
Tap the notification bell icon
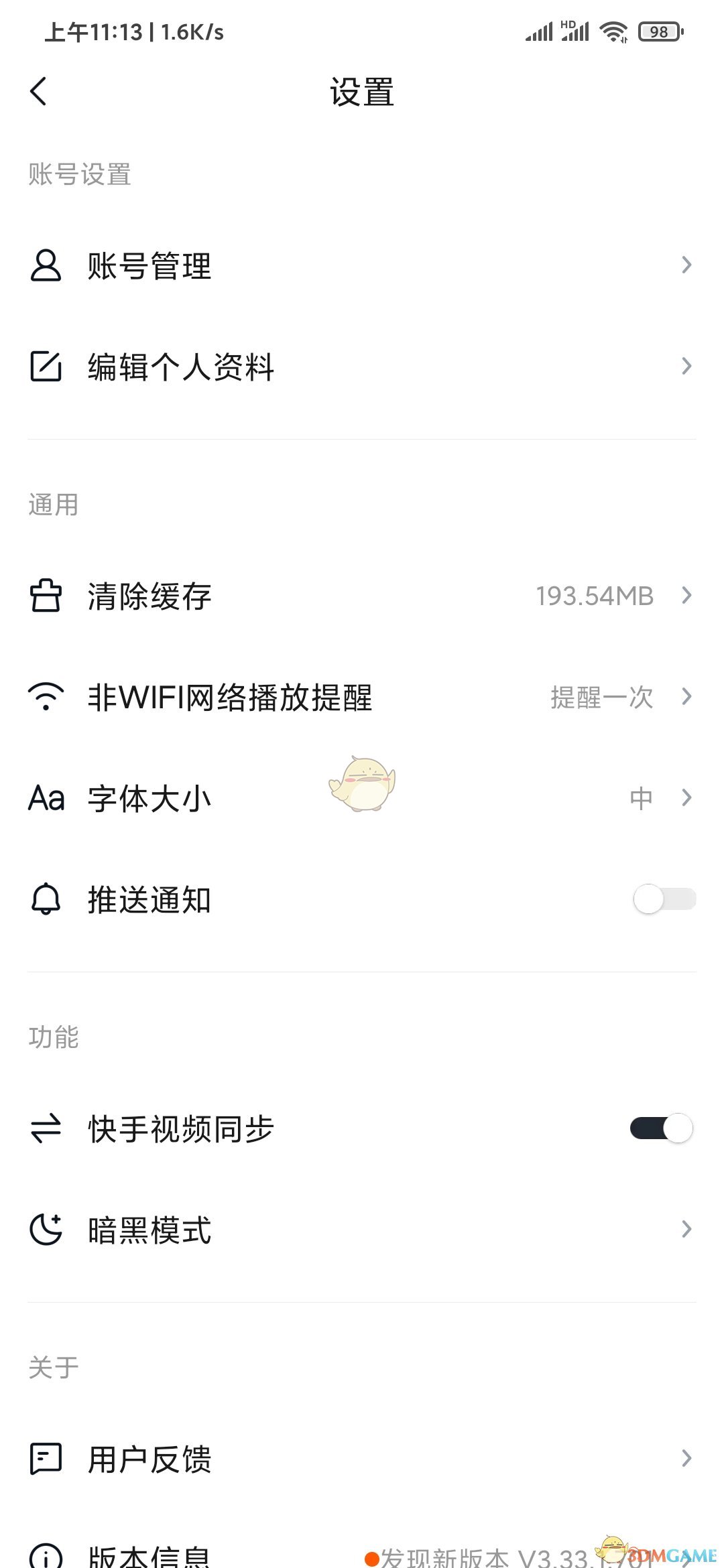coord(45,899)
